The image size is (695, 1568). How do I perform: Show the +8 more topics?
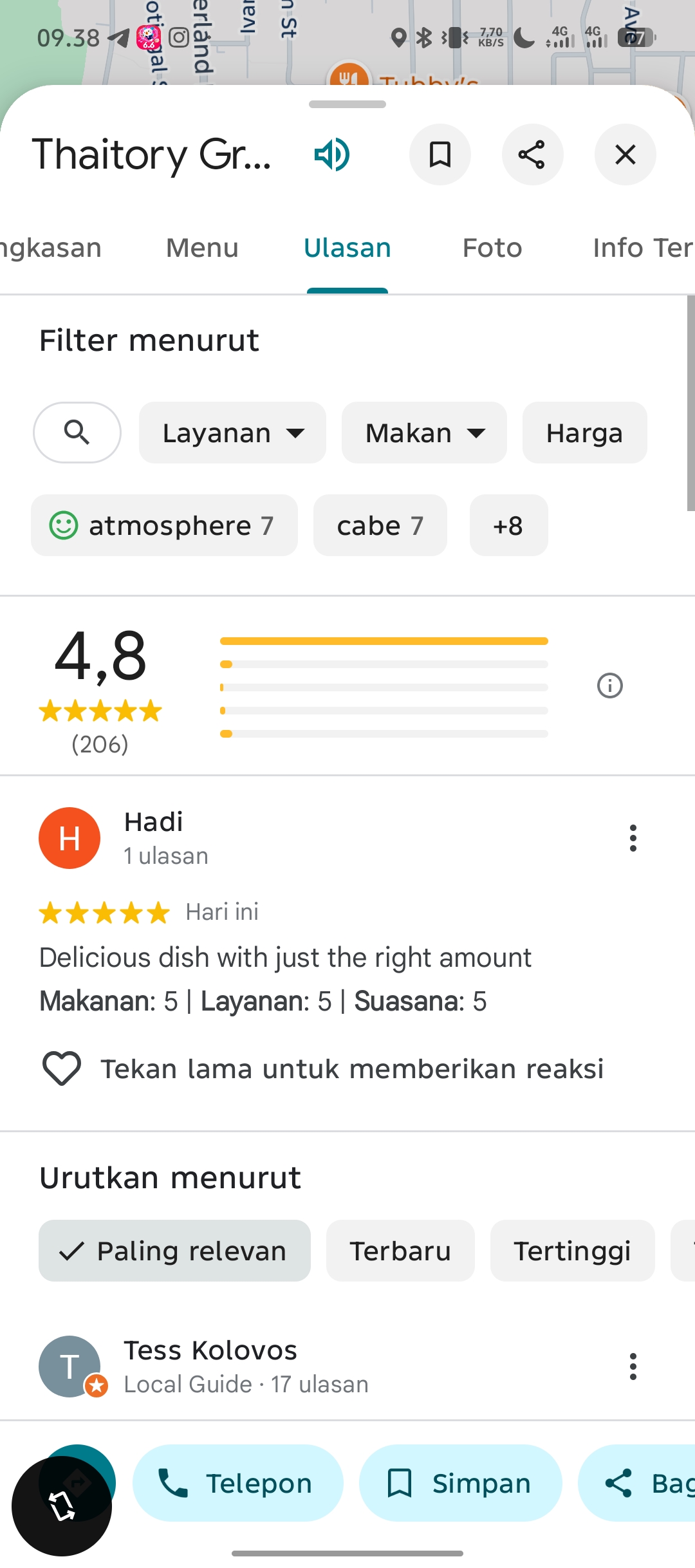coord(508,525)
